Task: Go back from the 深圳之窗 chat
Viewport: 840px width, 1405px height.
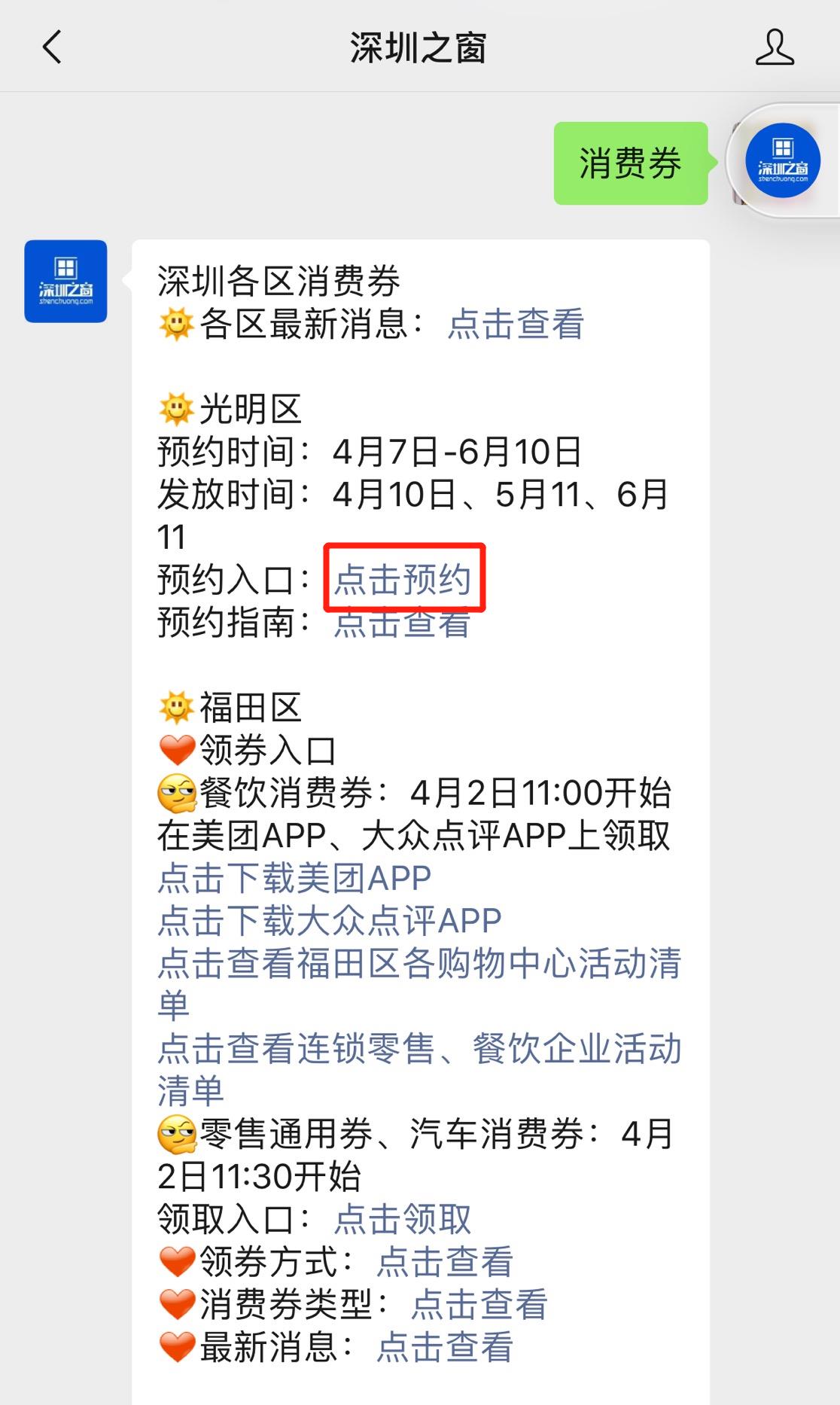Action: tap(51, 47)
